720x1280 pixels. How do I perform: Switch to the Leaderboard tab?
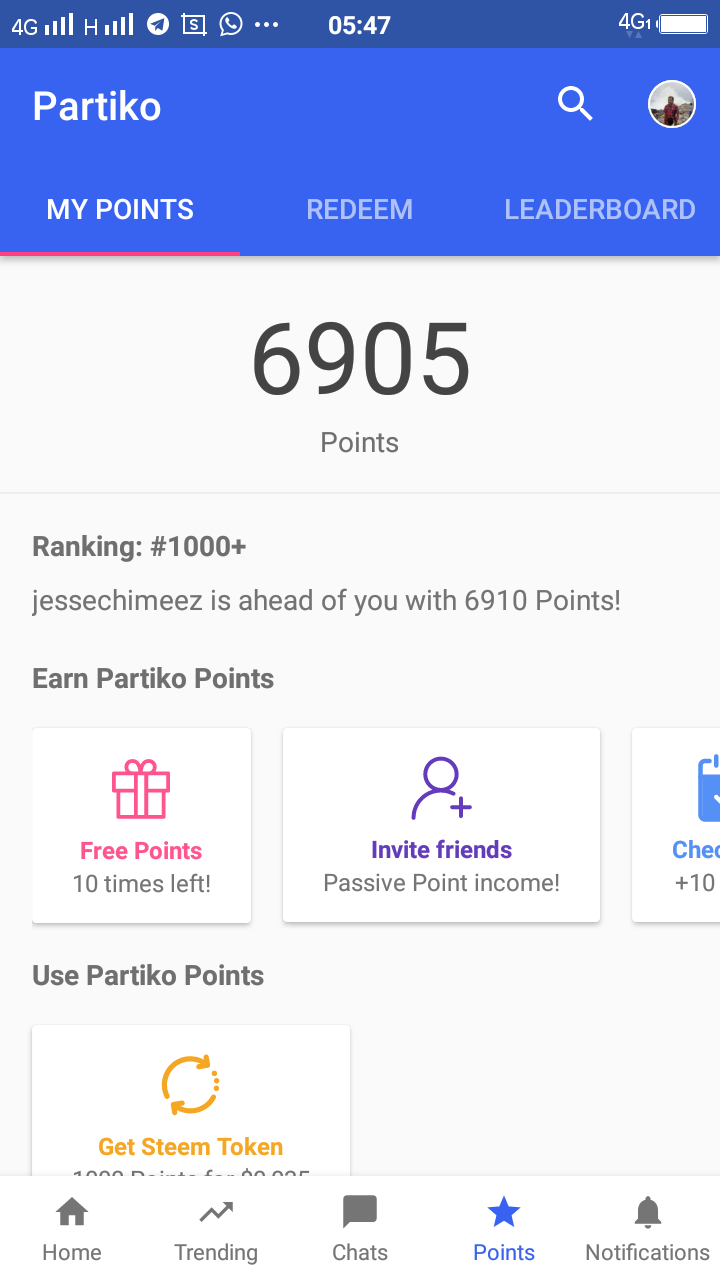tap(599, 210)
